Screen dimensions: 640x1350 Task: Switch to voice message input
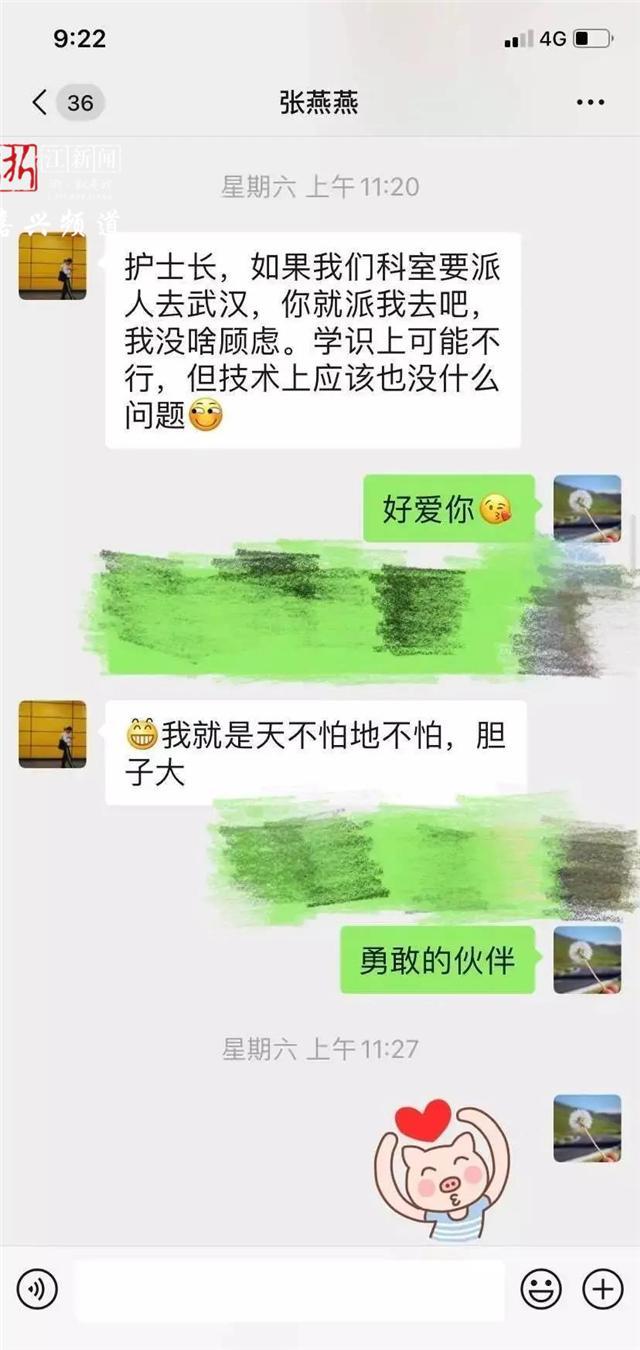coord(37,1289)
